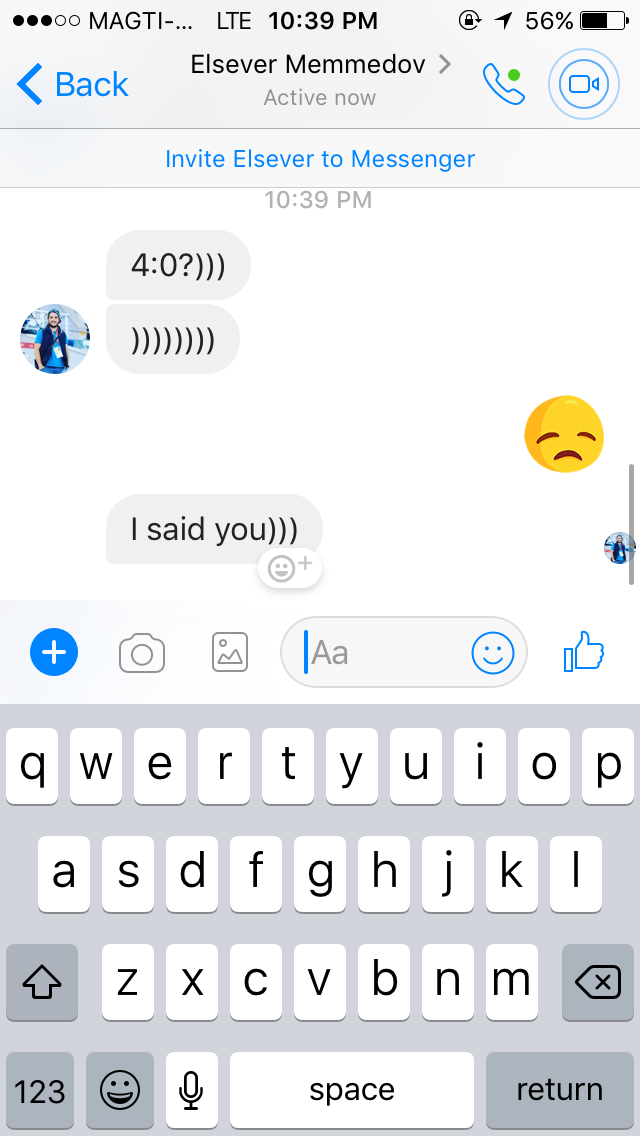The width and height of the screenshot is (640, 1136).
Task: Start a video call with Elsever
Action: (583, 85)
